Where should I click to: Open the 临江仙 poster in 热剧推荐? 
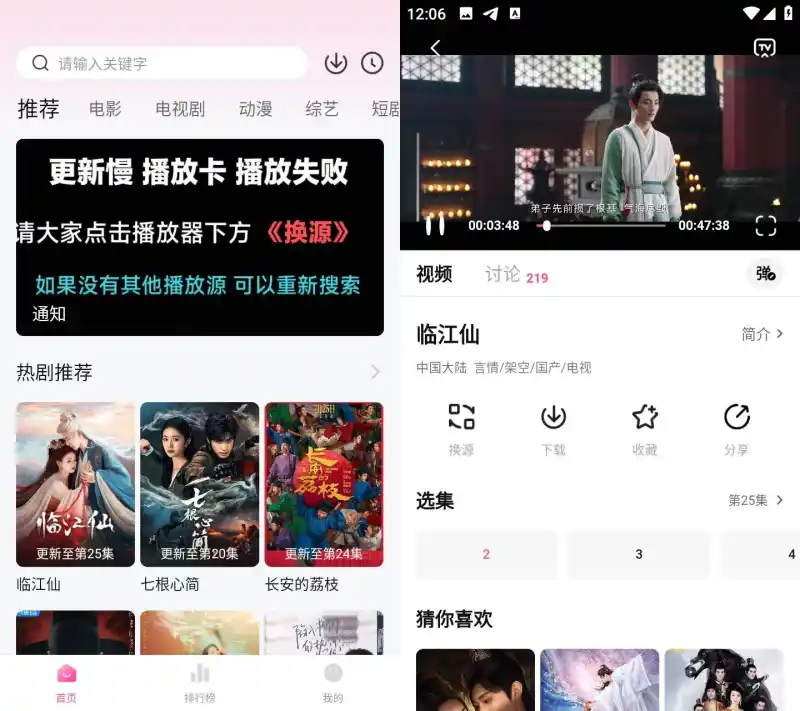(x=76, y=484)
